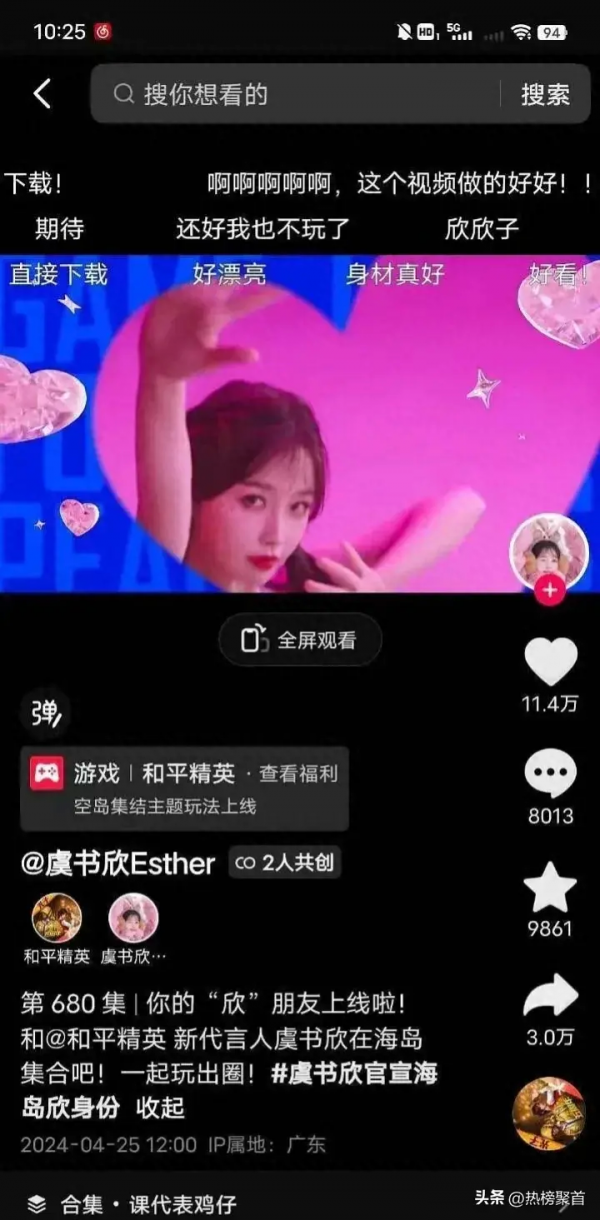Viewport: 600px width, 1220px height.
Task: Tap the 搜索 button
Action: point(545,94)
